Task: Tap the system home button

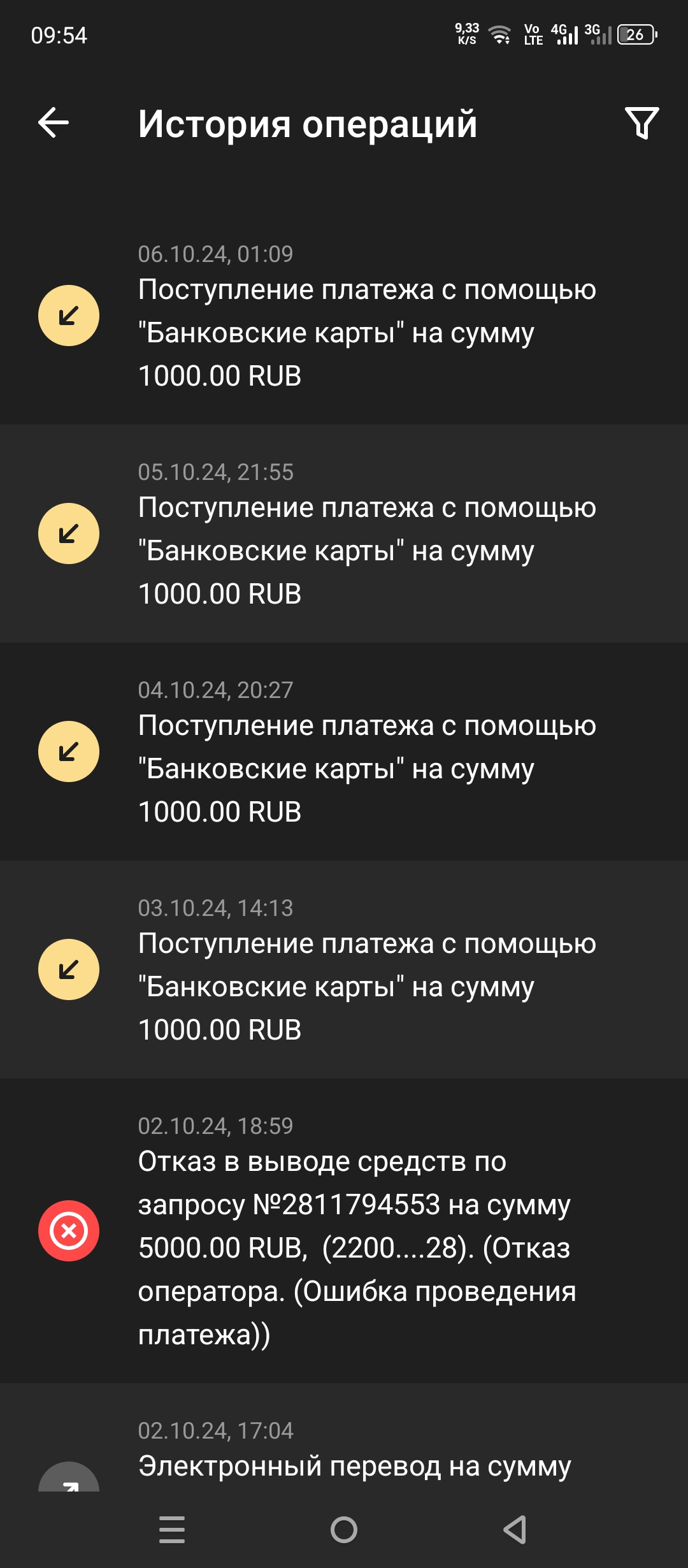Action: 344,1530
